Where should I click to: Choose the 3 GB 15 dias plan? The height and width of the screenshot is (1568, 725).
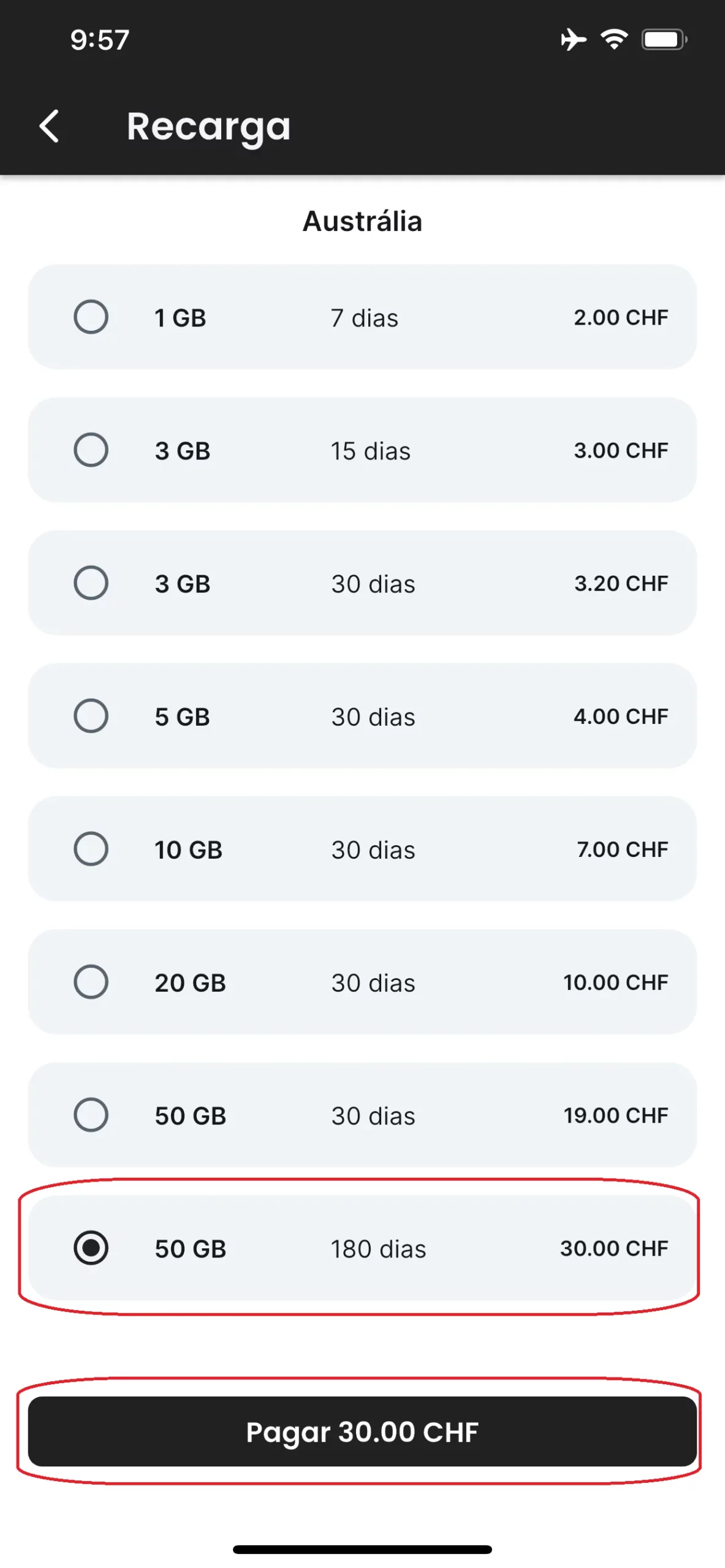pyautogui.click(x=91, y=450)
